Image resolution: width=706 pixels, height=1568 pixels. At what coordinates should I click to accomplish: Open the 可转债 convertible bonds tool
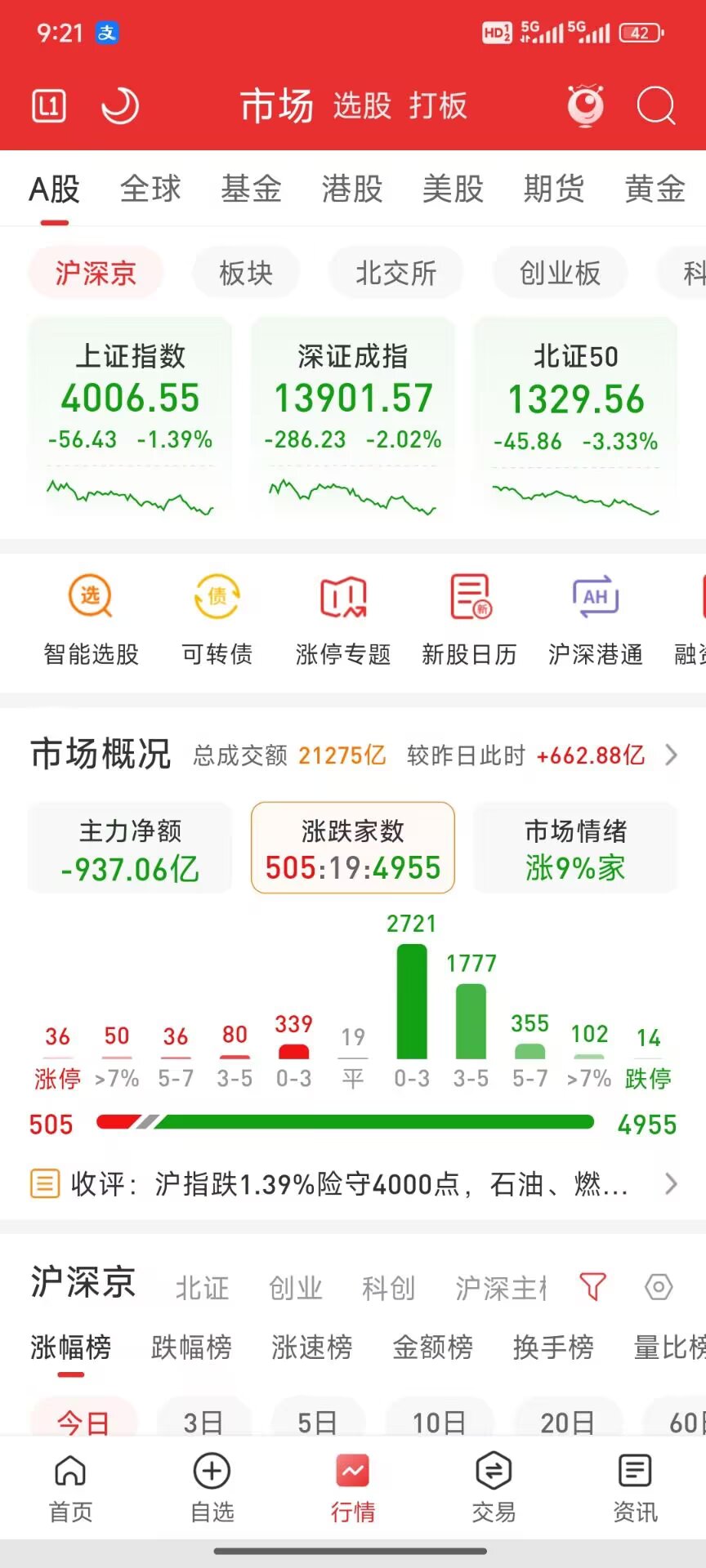(x=217, y=618)
